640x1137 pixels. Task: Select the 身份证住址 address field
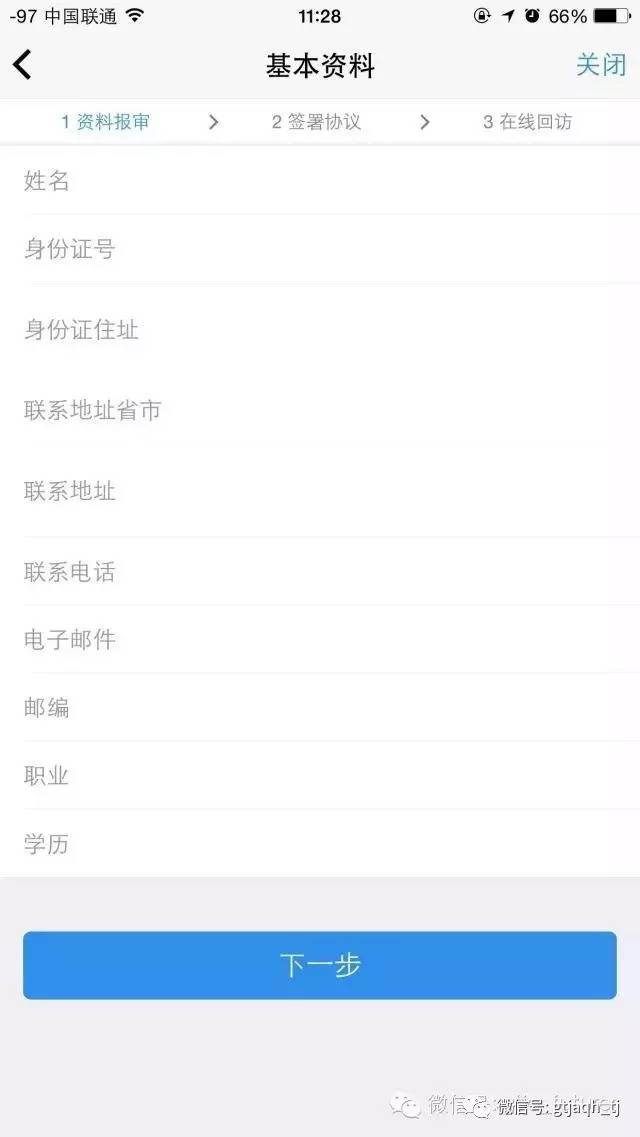point(320,330)
